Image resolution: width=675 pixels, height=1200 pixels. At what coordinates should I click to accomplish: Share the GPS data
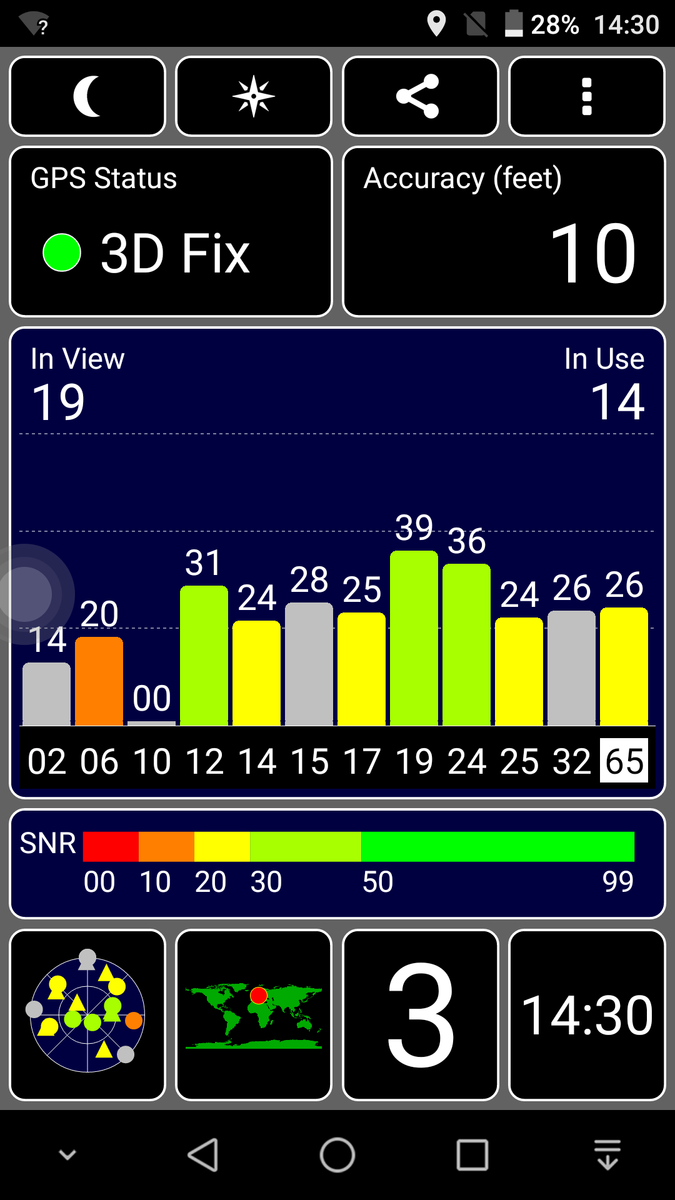tap(420, 96)
